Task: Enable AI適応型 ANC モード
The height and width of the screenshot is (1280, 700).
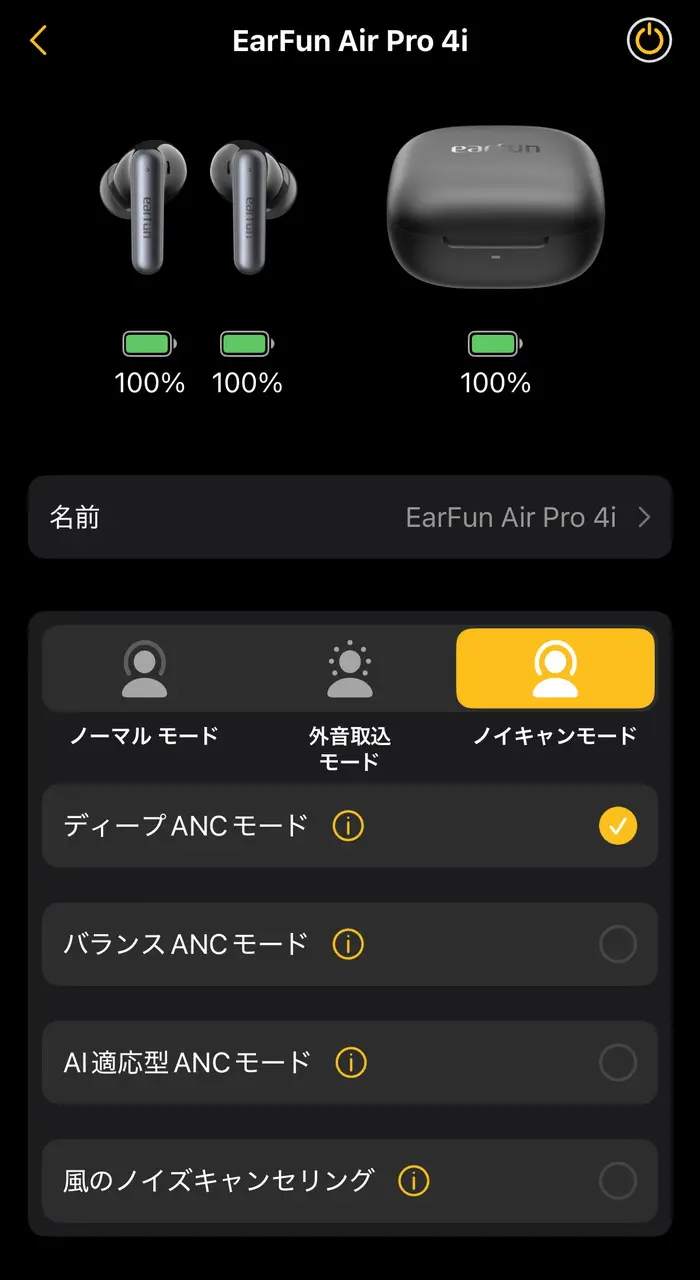Action: click(x=617, y=1062)
